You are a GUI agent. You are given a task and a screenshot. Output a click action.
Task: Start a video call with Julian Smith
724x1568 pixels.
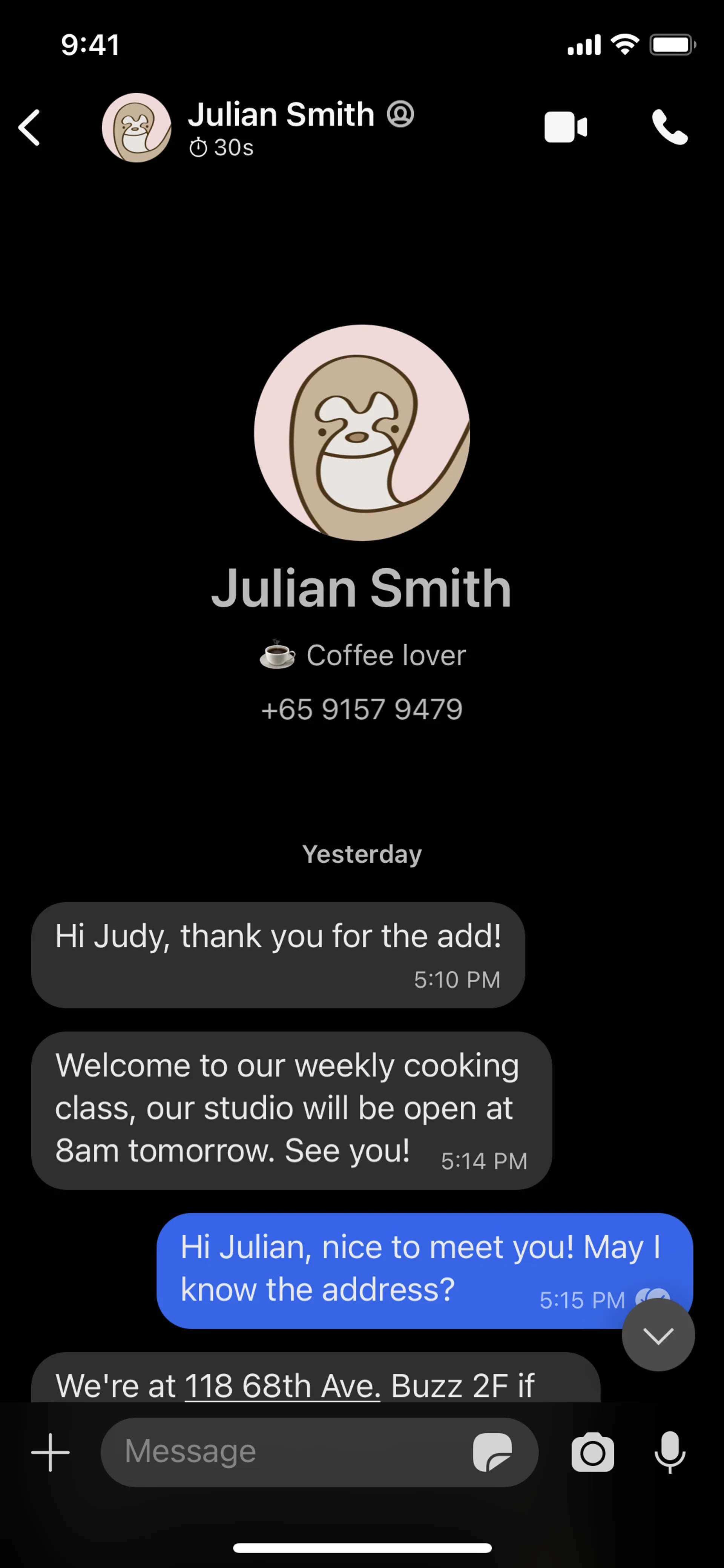pyautogui.click(x=565, y=127)
